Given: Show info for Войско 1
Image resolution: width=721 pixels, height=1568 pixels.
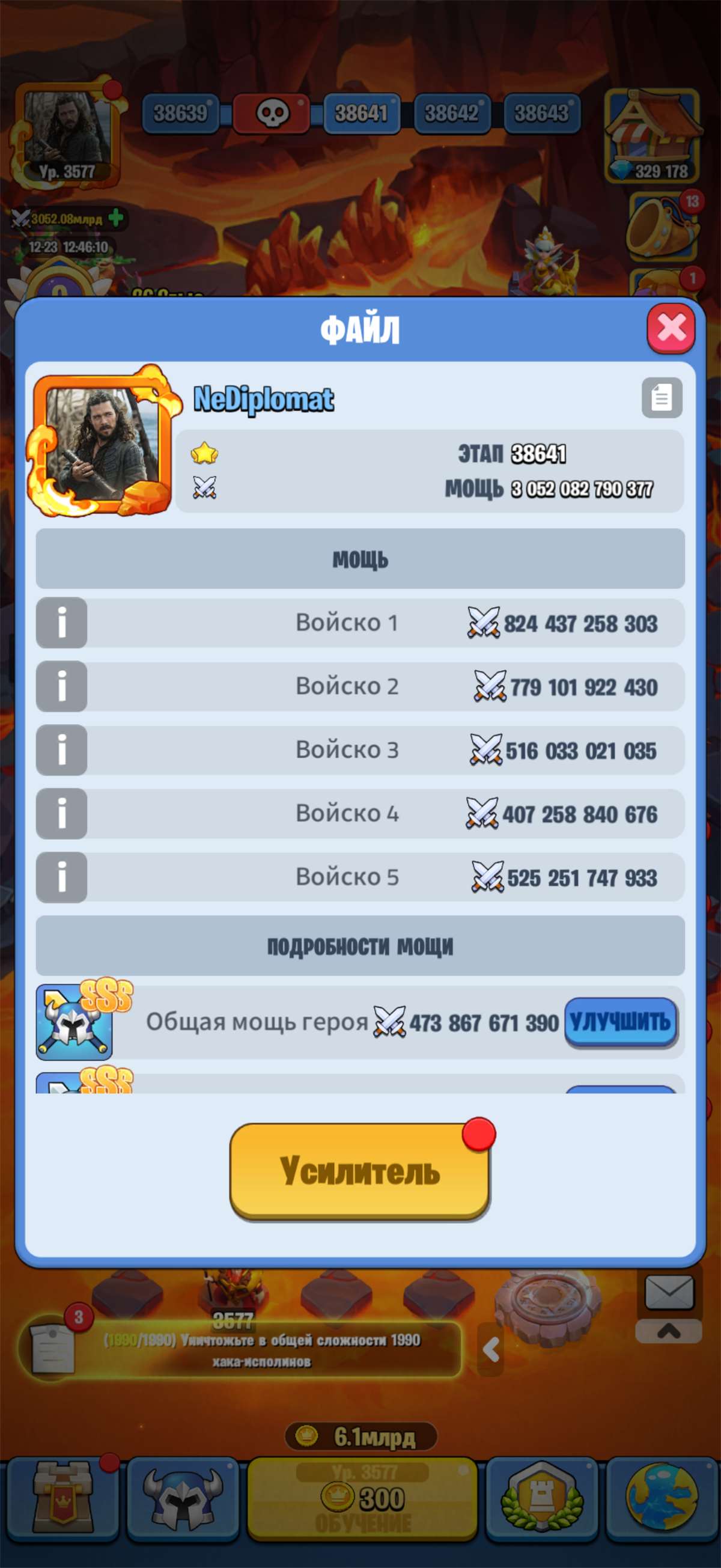Looking at the screenshot, I should click(x=61, y=623).
